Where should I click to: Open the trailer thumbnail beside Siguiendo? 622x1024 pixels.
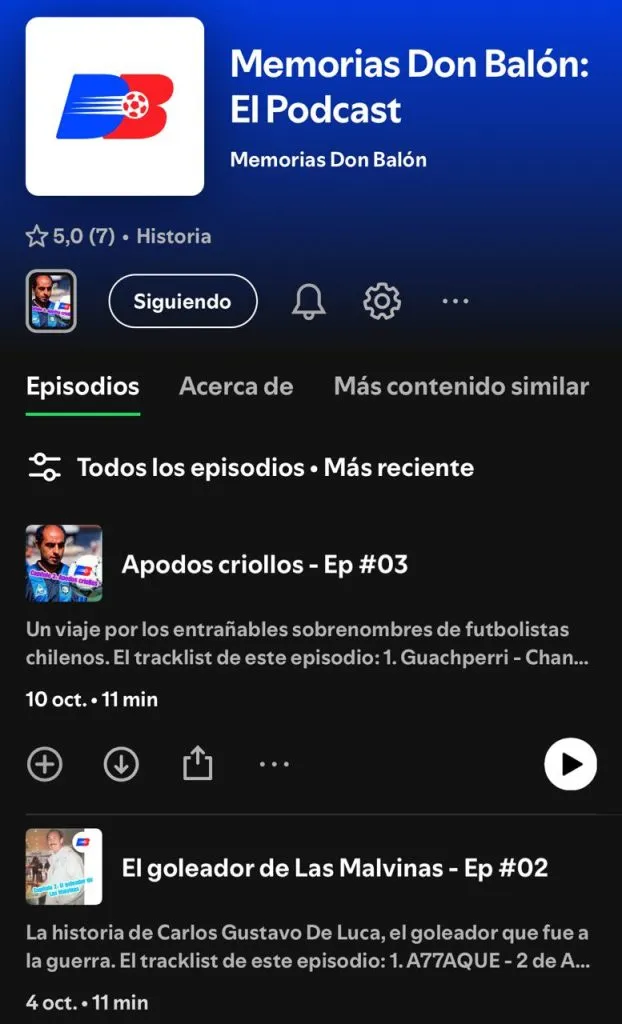click(51, 301)
